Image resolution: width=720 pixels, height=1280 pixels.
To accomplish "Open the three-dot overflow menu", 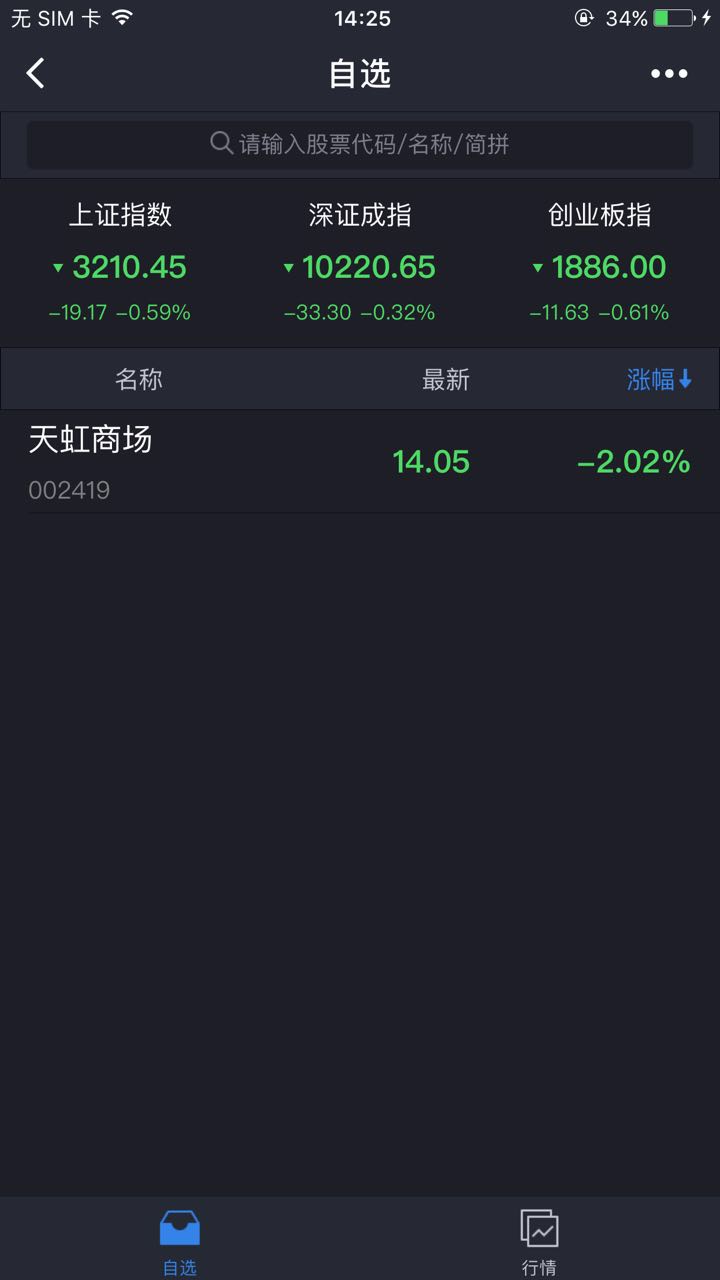I will tap(669, 73).
